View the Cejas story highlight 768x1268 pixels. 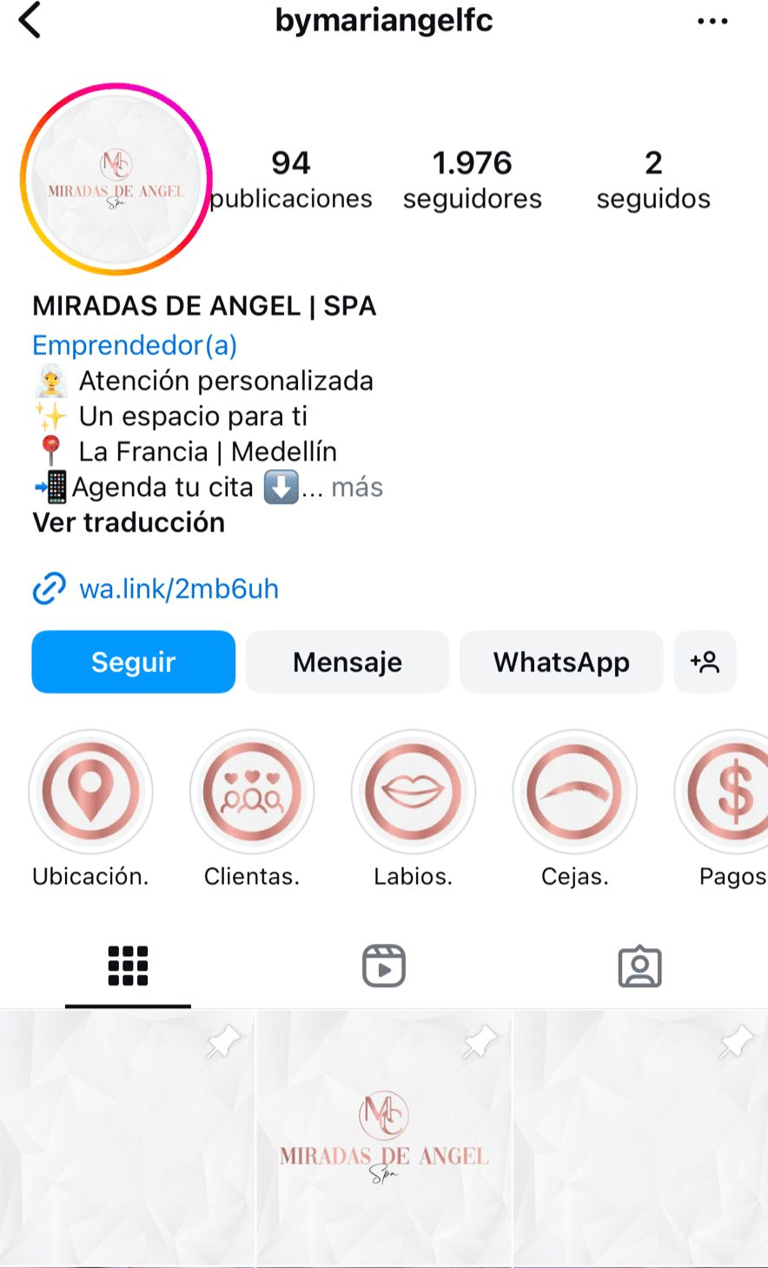574,791
